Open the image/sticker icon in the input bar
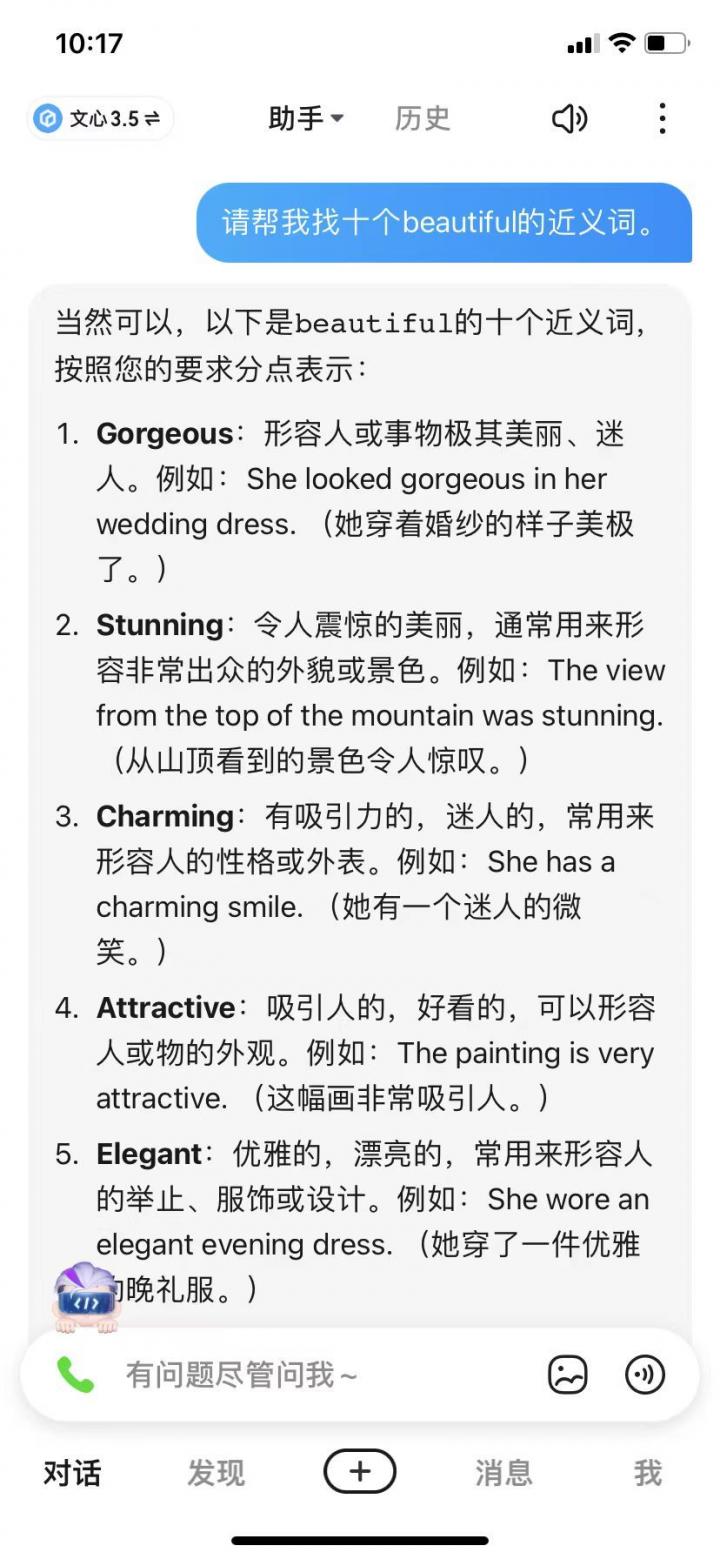The image size is (720, 1559). pyautogui.click(x=568, y=1375)
